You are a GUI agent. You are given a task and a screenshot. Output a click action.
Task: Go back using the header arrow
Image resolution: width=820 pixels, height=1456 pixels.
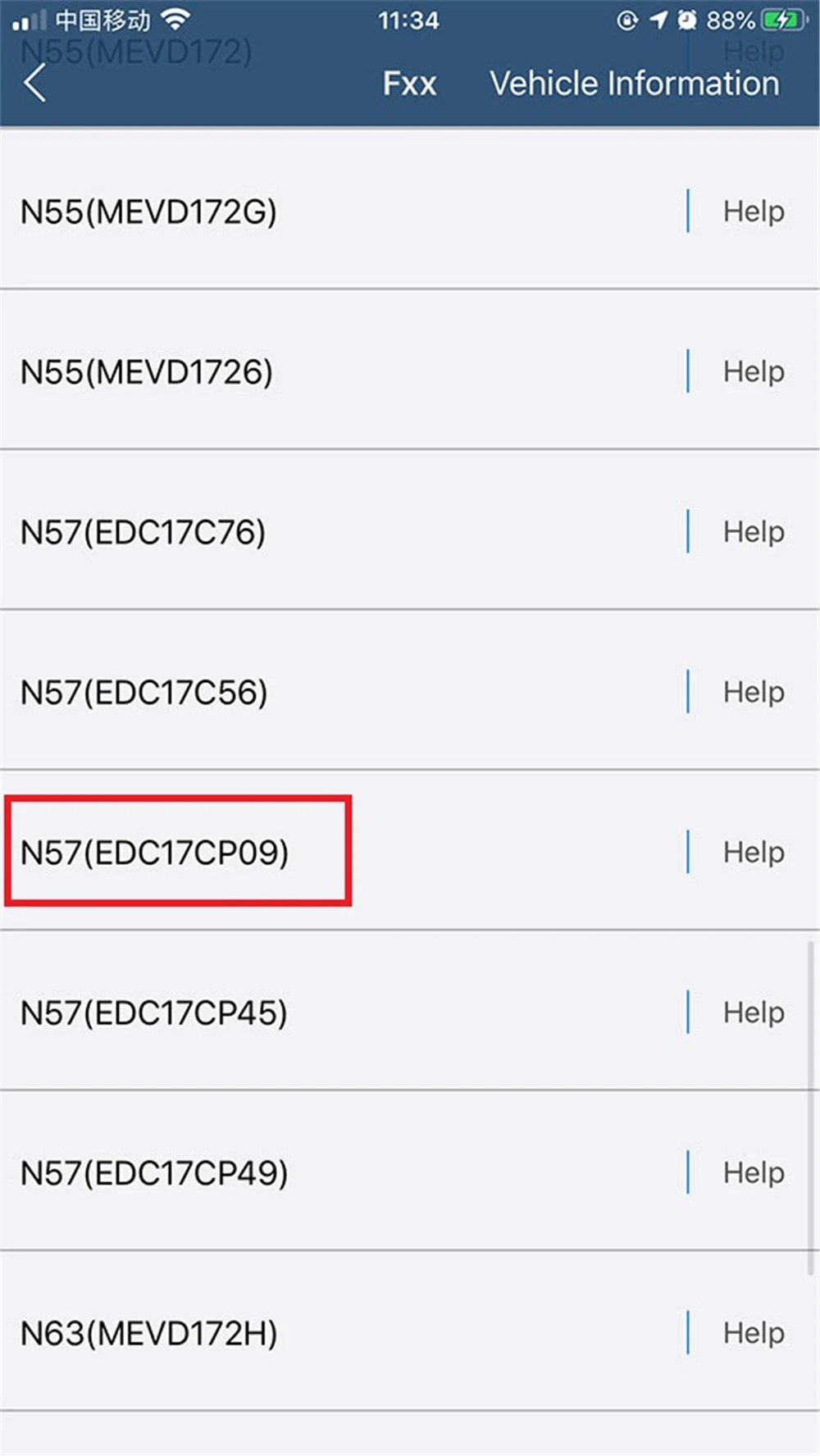(x=35, y=84)
